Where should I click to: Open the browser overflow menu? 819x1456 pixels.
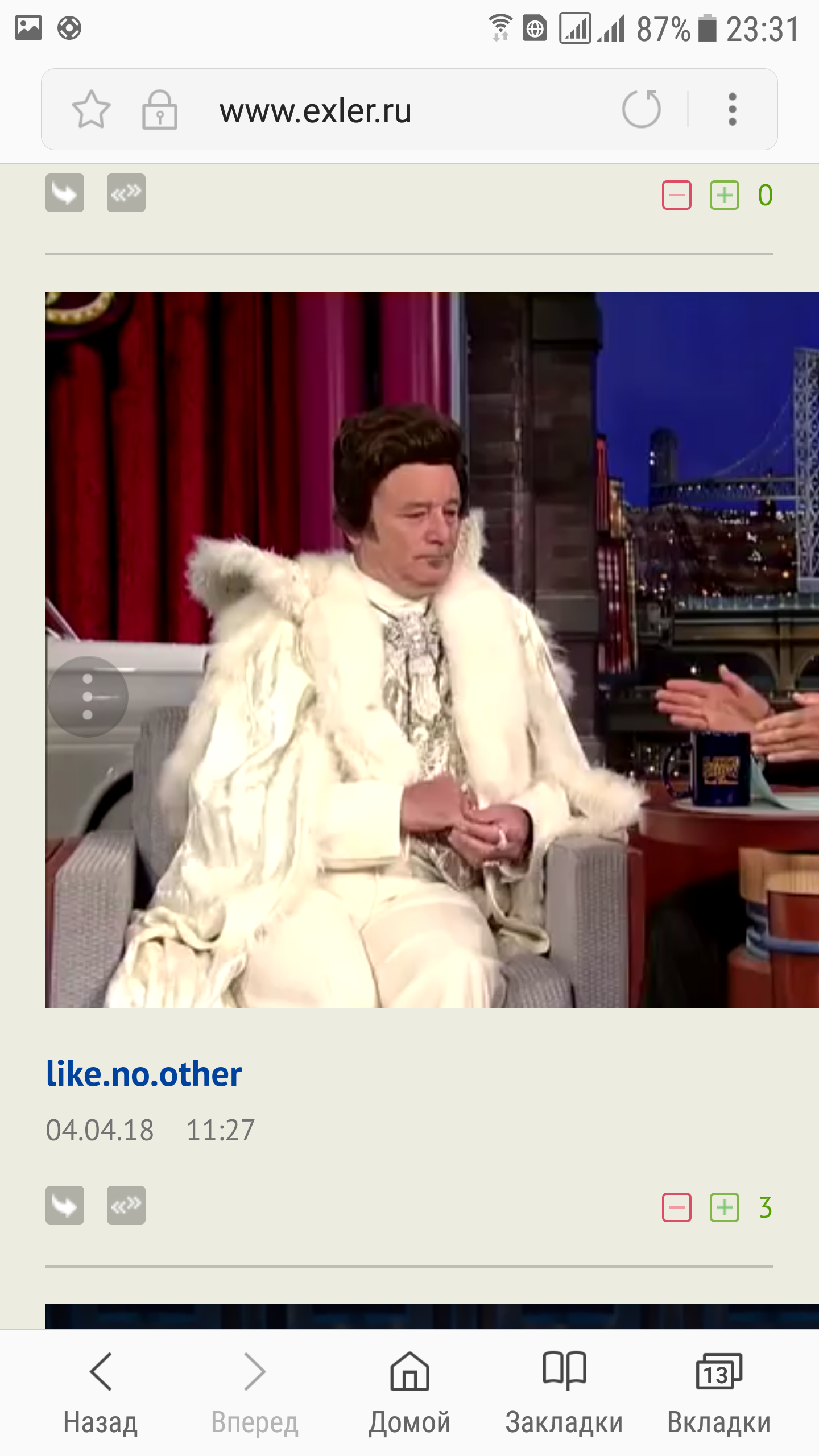pos(732,109)
